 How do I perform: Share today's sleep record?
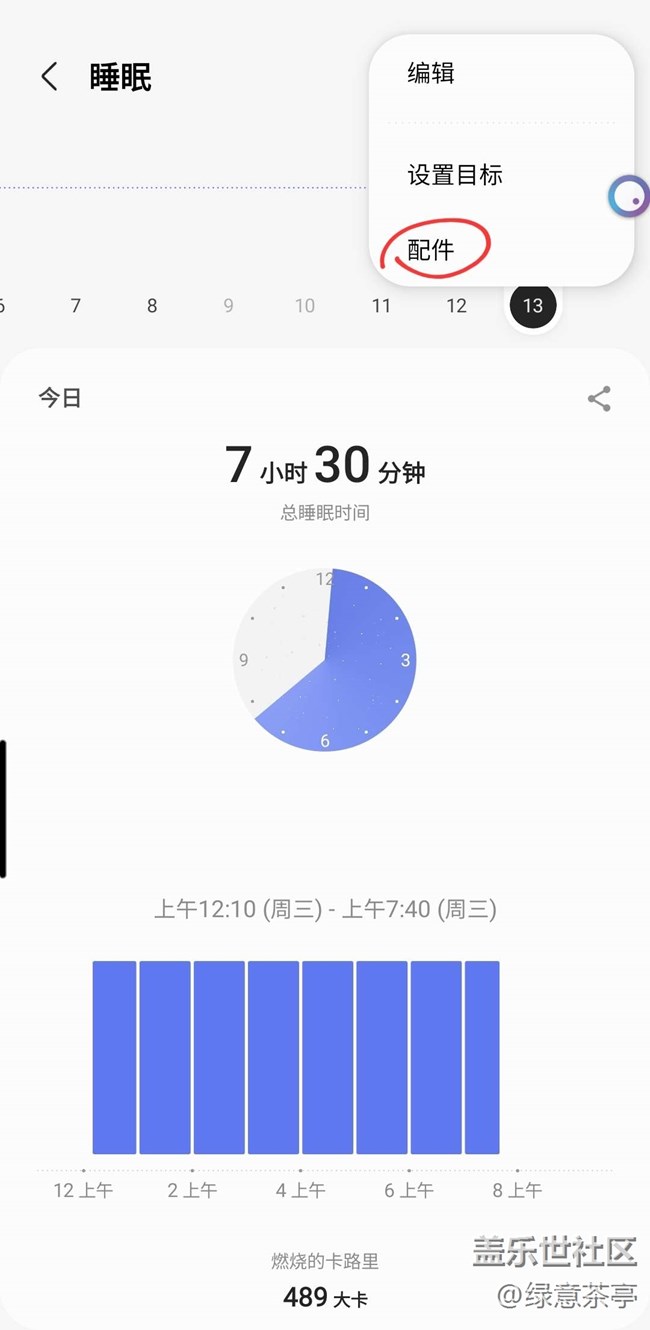pyautogui.click(x=599, y=399)
